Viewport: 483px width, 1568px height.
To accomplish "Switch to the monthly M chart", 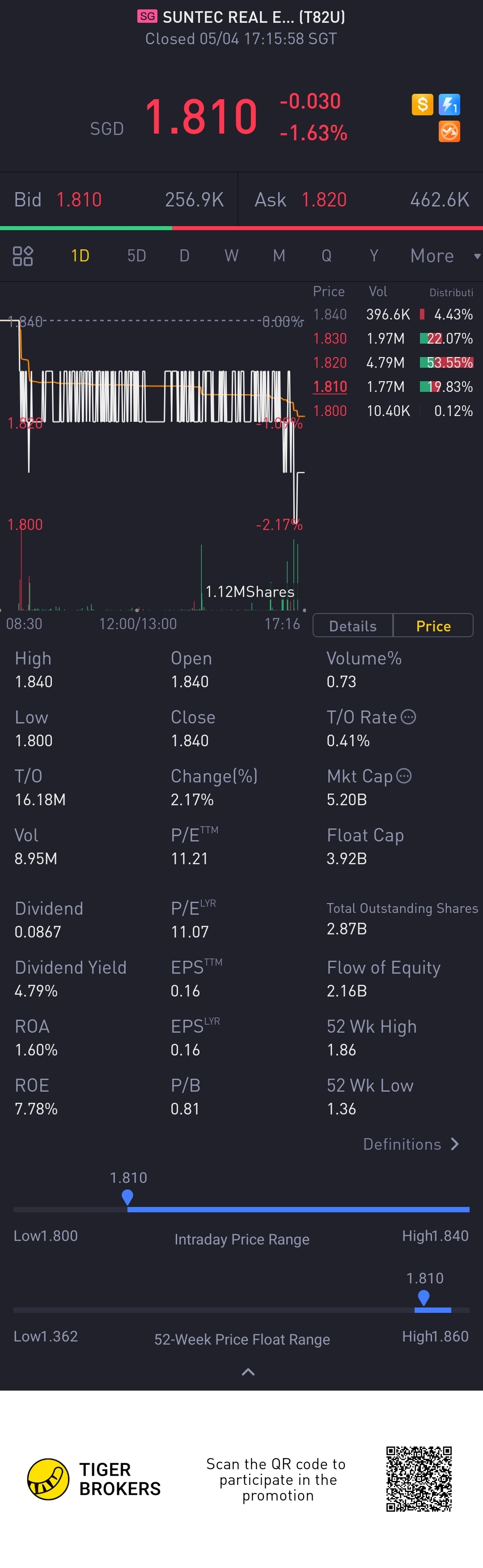I will click(279, 256).
